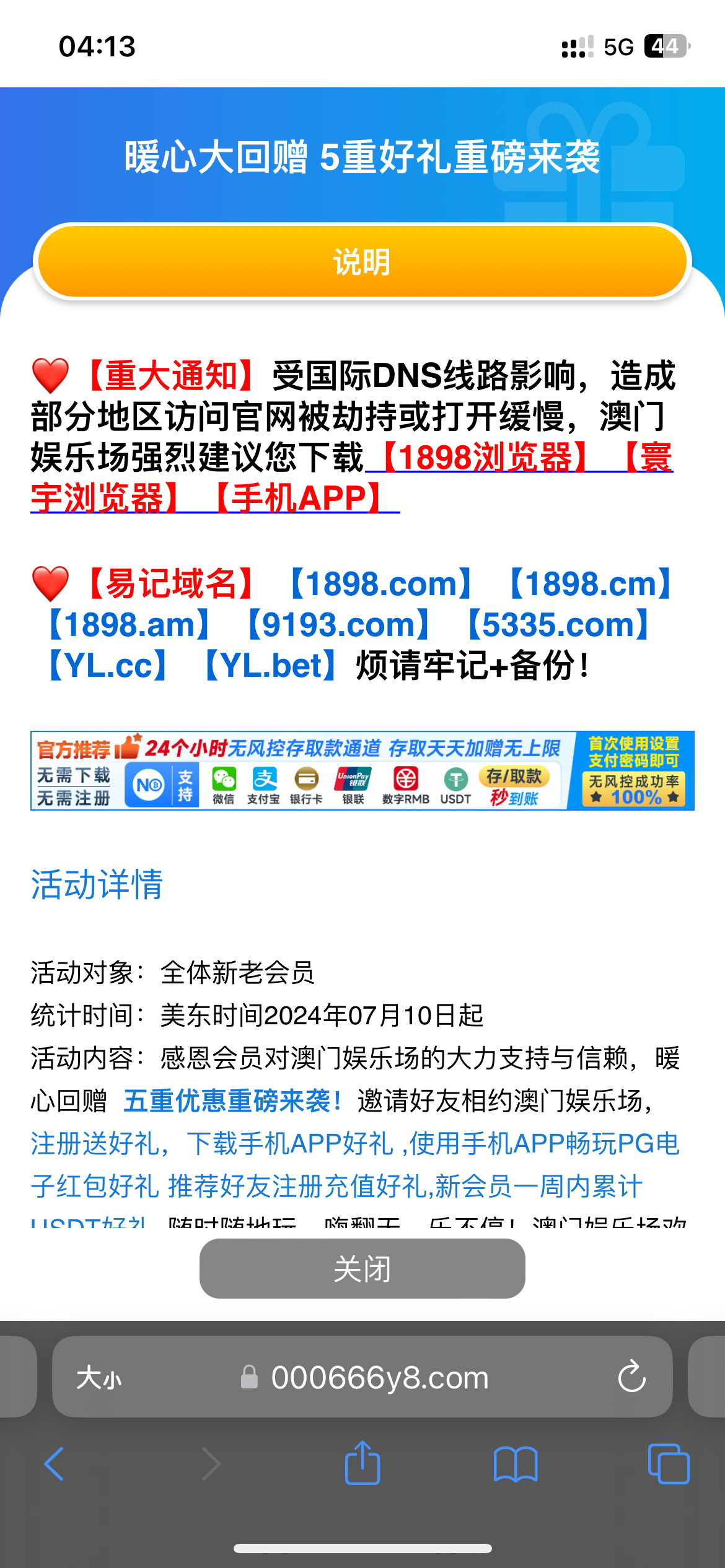This screenshot has width=725, height=1568.
Task: Tap the orange 说明 button
Action: click(x=362, y=262)
